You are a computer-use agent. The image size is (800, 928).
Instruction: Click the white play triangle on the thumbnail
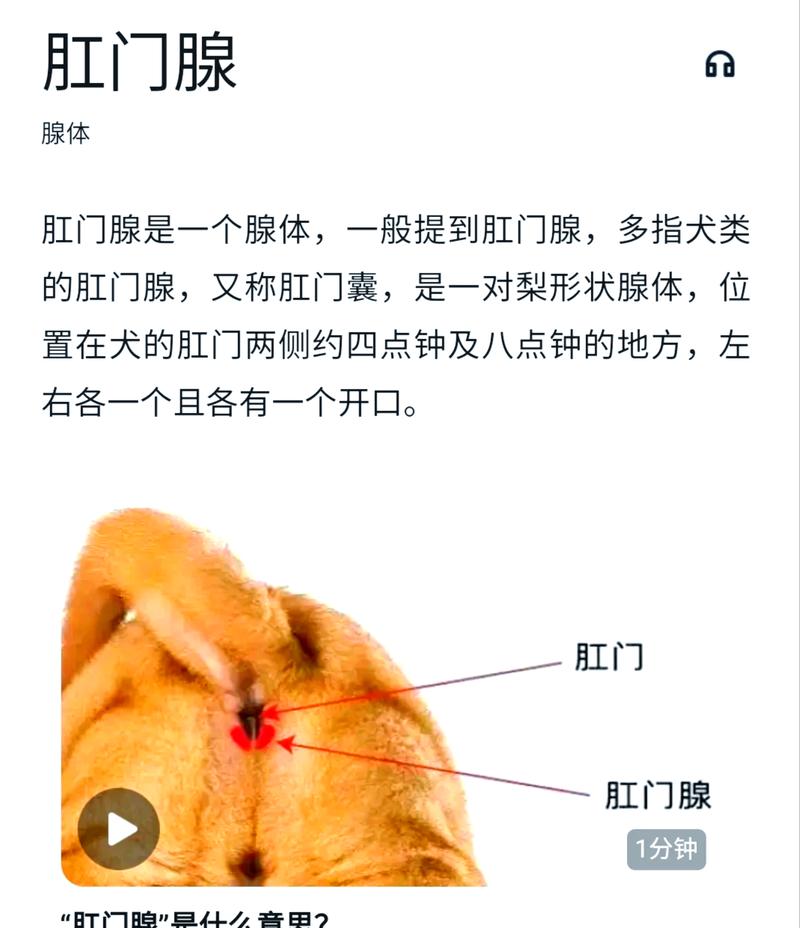[x=122, y=827]
